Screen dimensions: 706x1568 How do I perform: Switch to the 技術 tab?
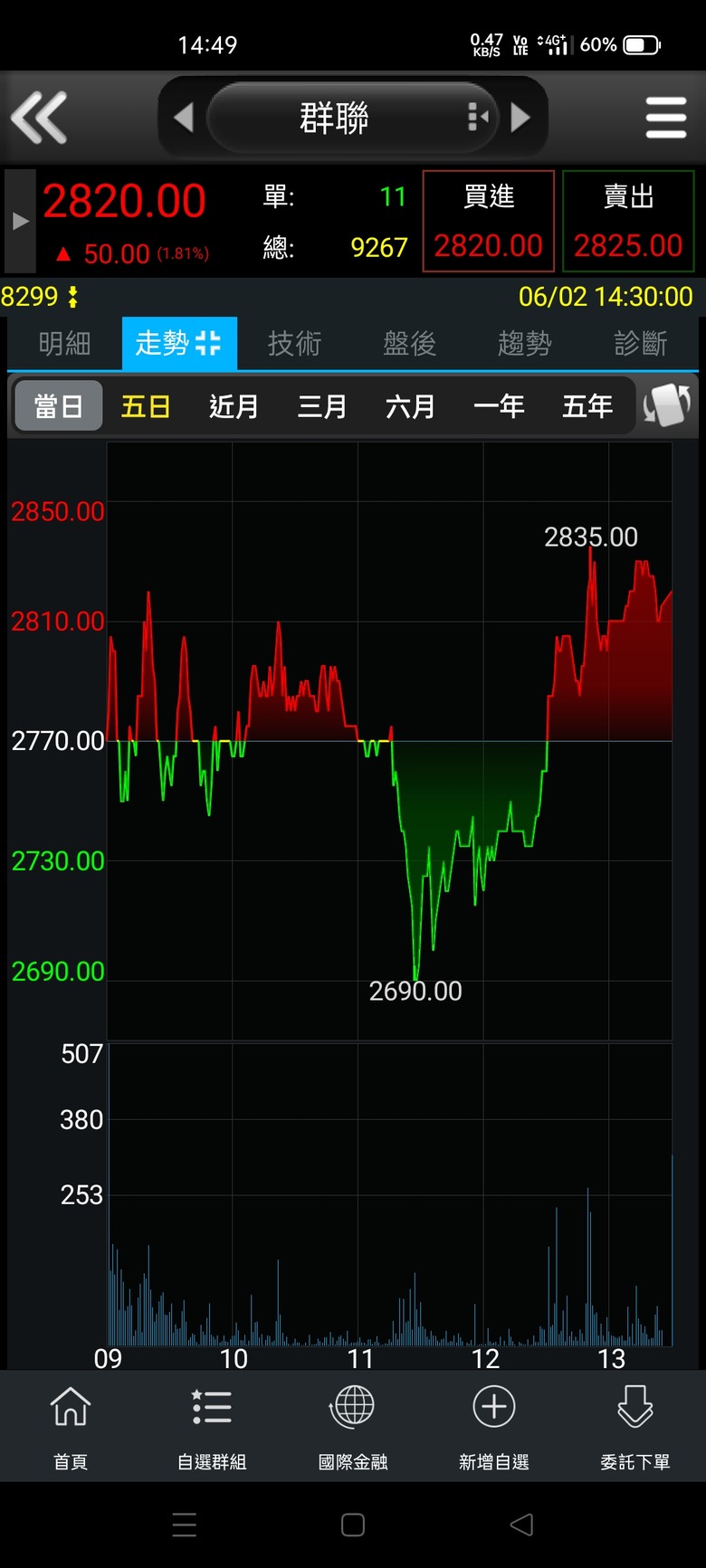295,343
